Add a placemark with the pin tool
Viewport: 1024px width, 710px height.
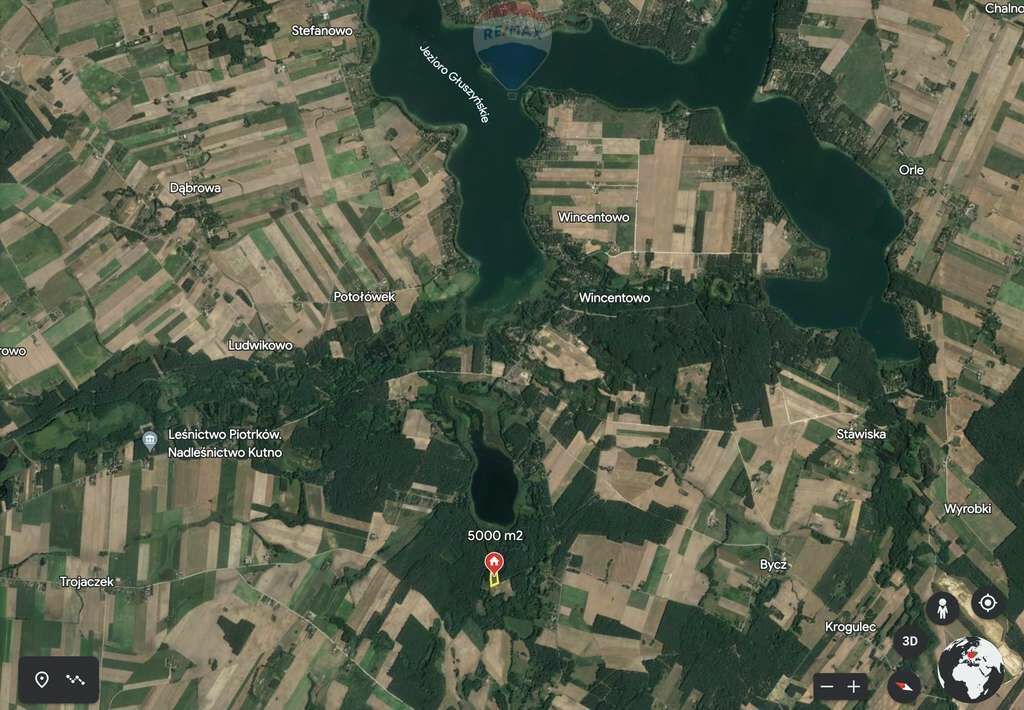(42, 679)
